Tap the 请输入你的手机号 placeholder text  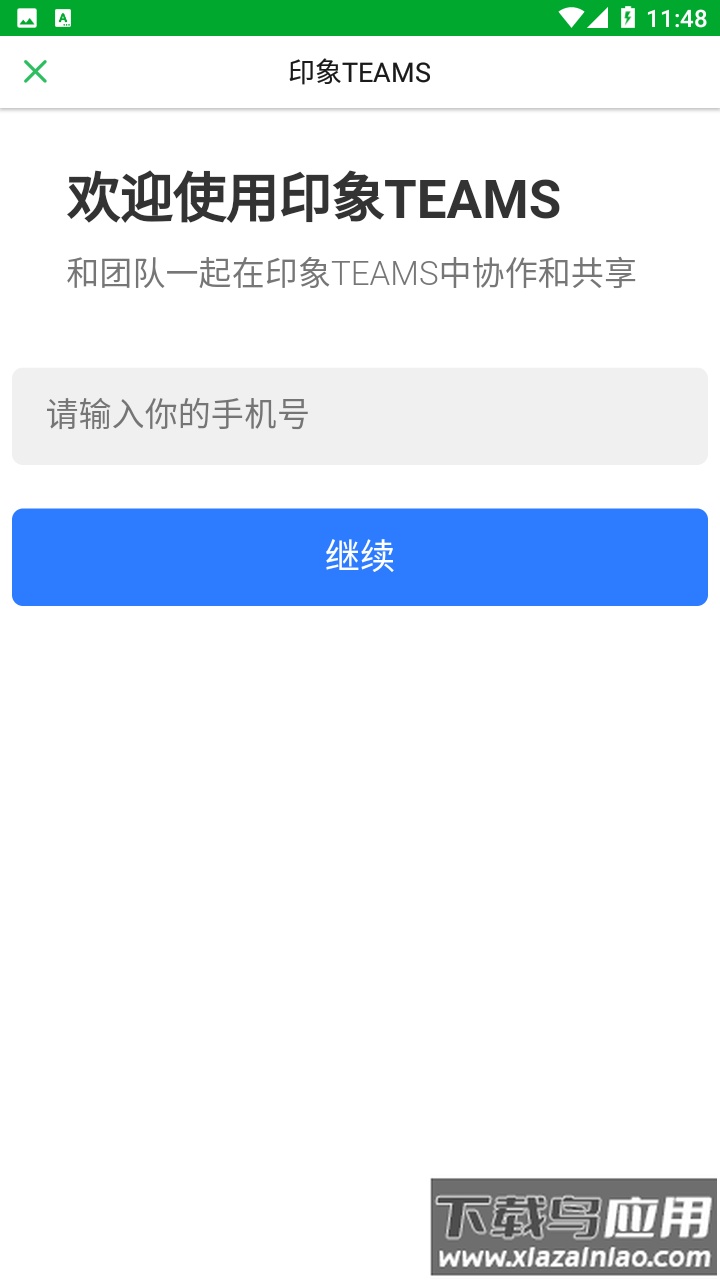point(178,414)
